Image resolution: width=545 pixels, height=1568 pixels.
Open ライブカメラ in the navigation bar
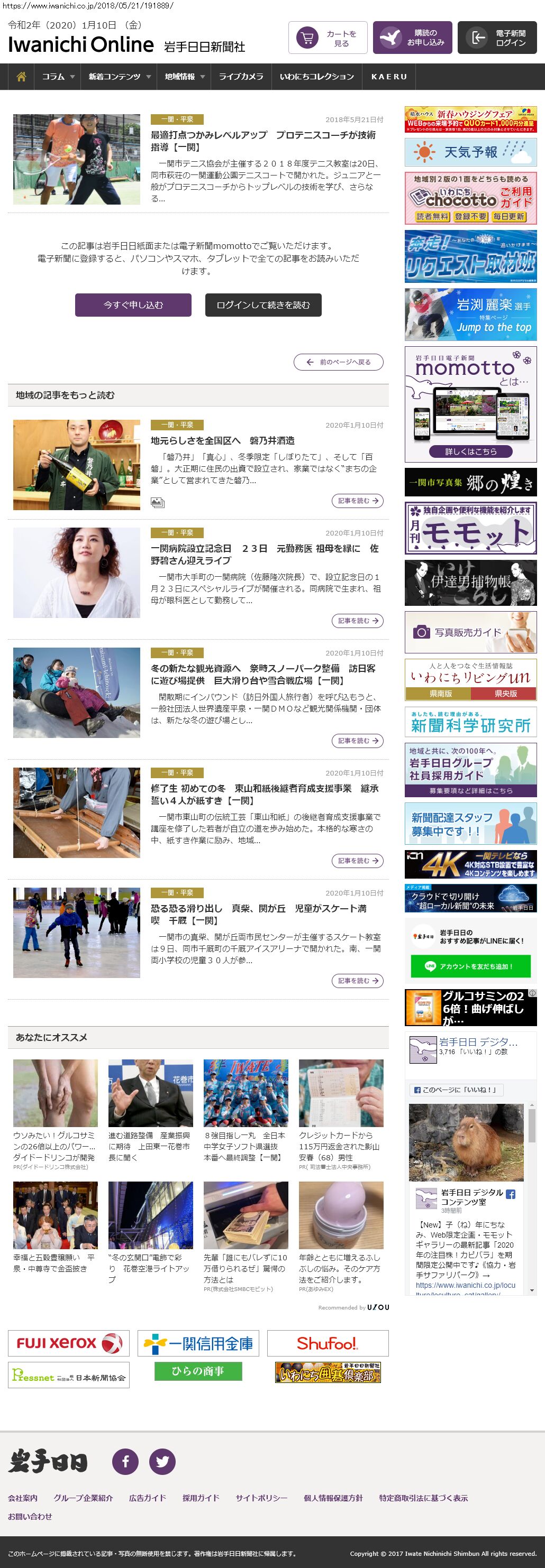pos(241,77)
